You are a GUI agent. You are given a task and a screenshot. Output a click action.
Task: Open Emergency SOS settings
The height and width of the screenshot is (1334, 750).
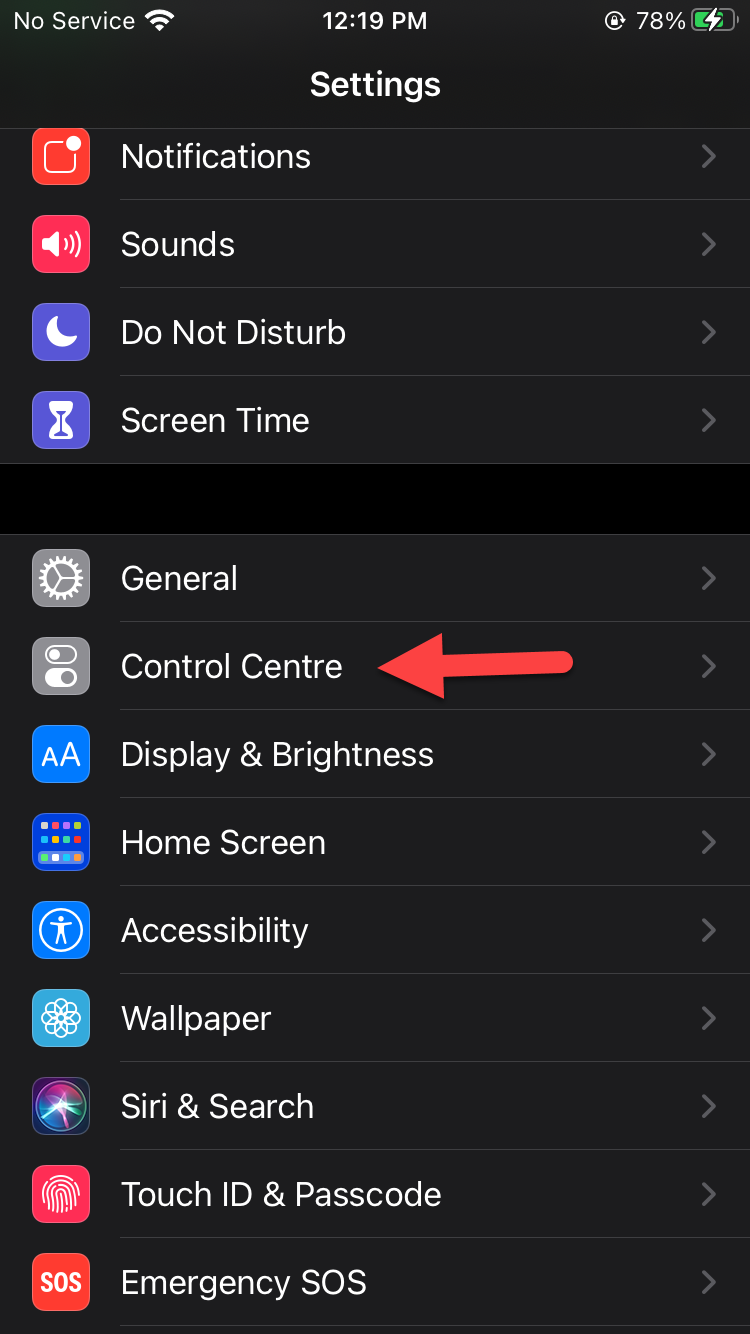click(x=243, y=1283)
